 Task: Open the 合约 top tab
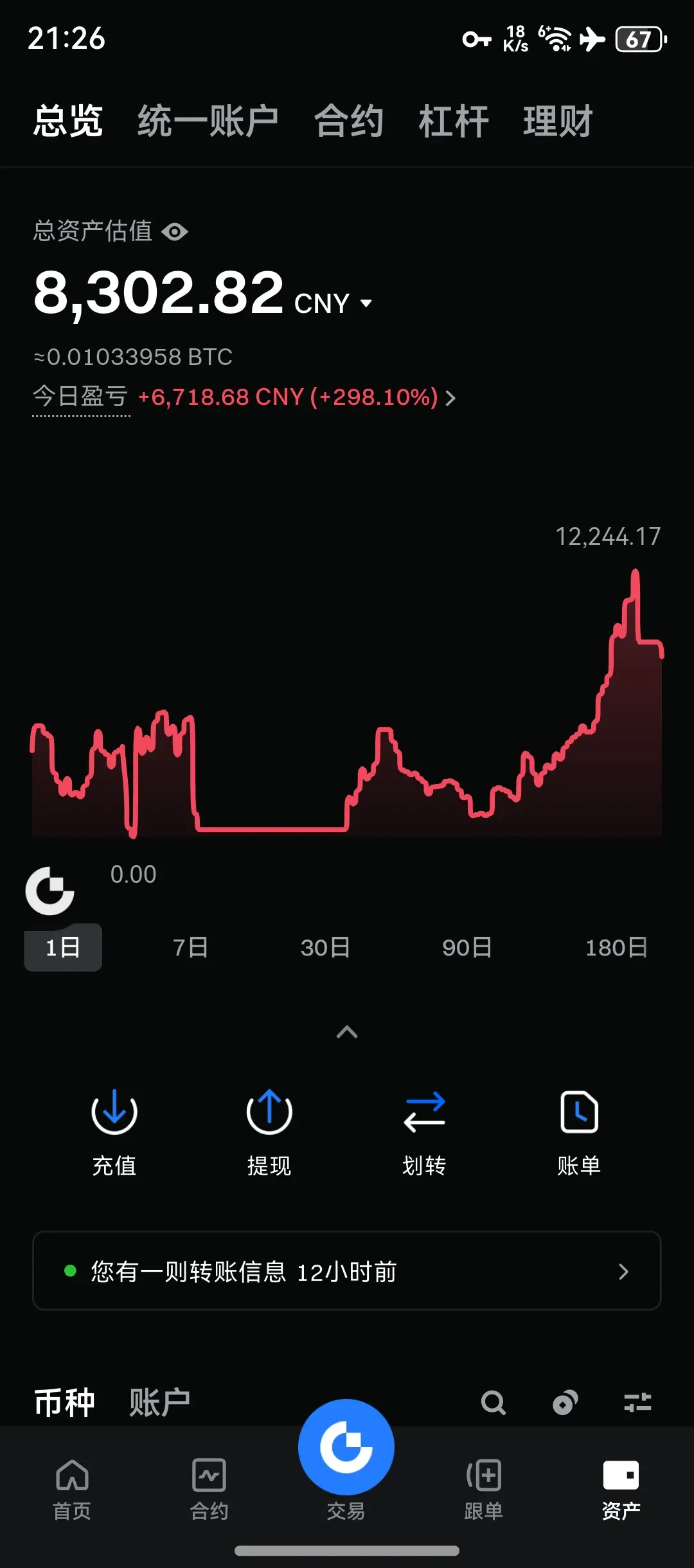point(348,121)
